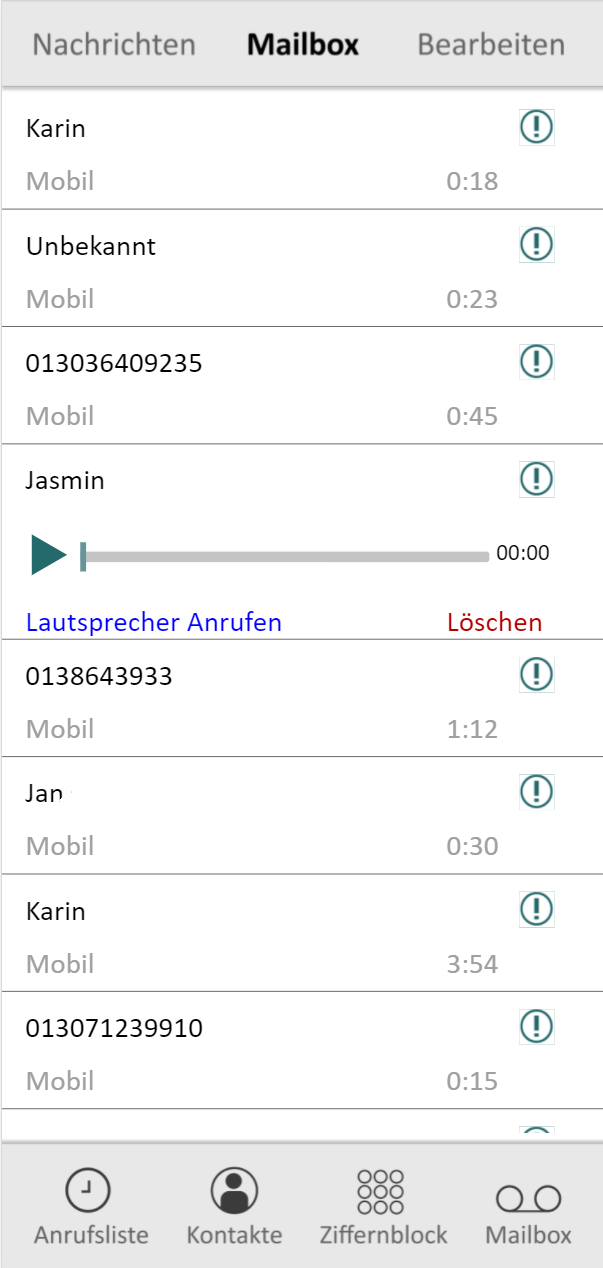
Task: Play Jasmin's voicemail message
Action: coord(48,554)
